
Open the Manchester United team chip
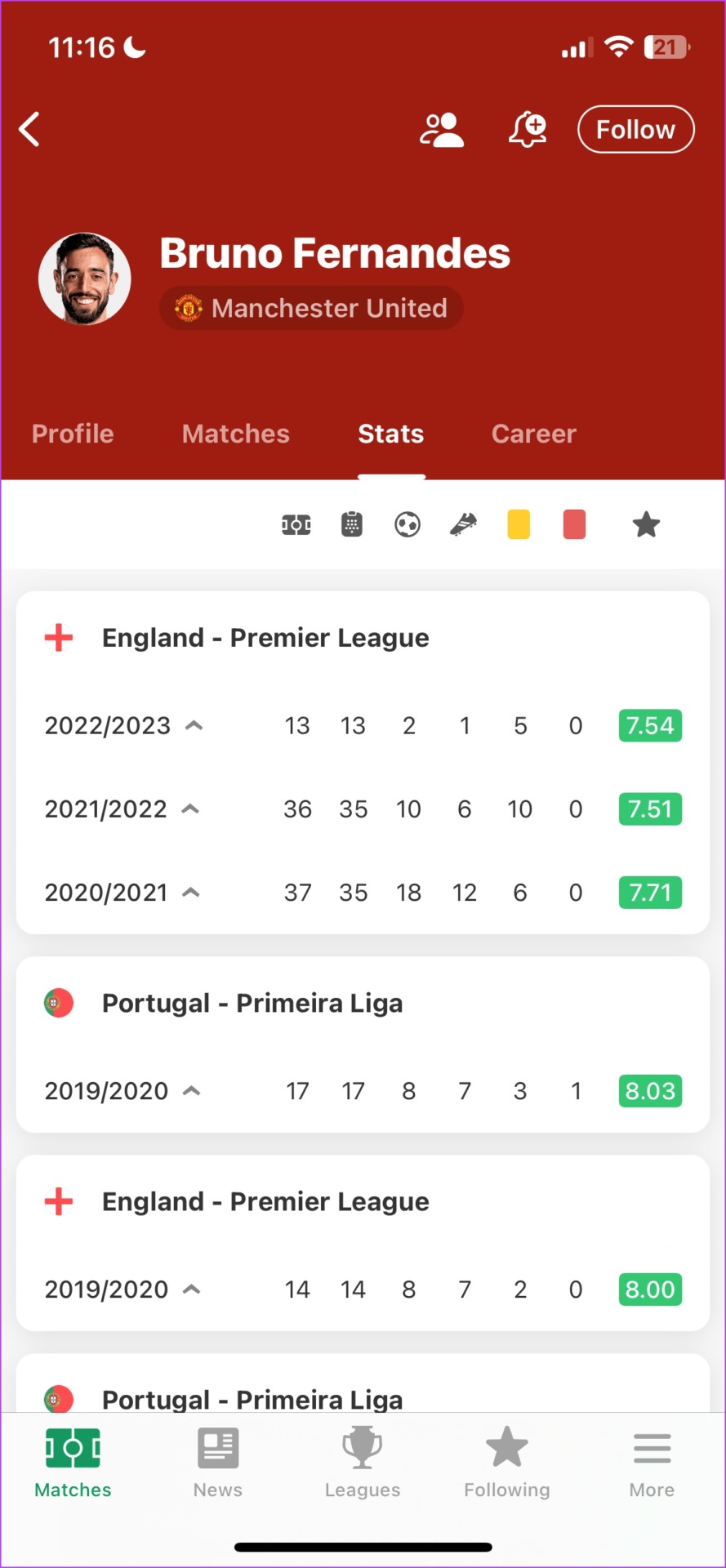coord(311,308)
